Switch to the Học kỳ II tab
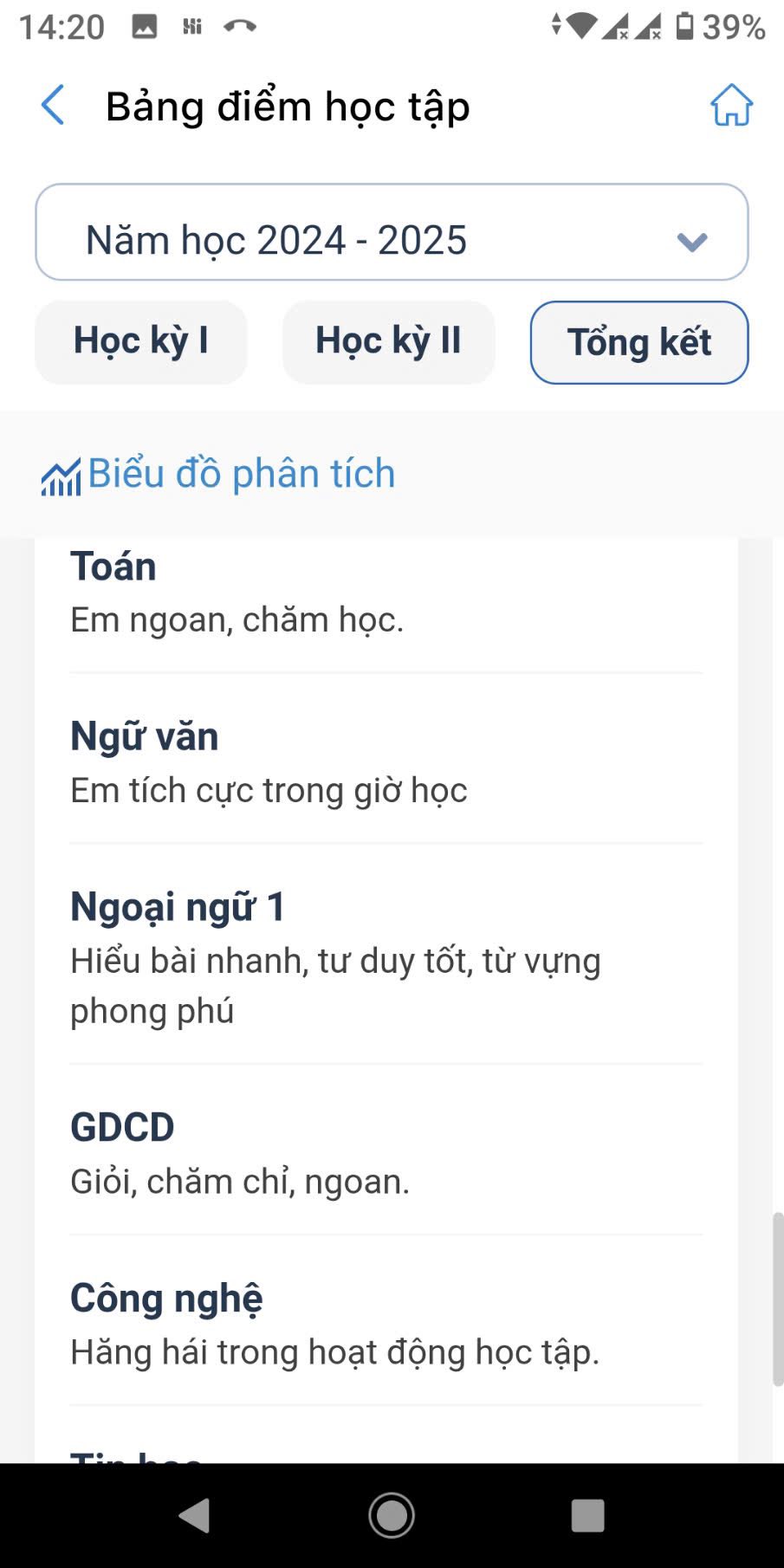 (x=388, y=342)
